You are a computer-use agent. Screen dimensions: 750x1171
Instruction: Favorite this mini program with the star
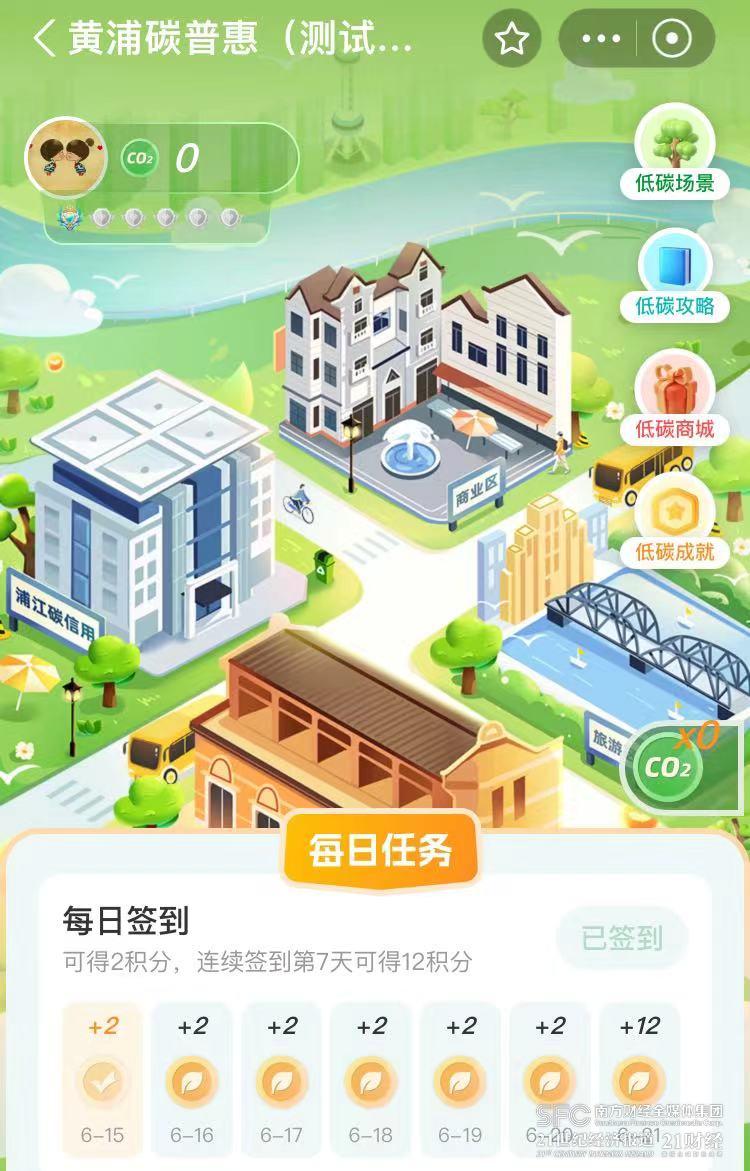tap(512, 40)
